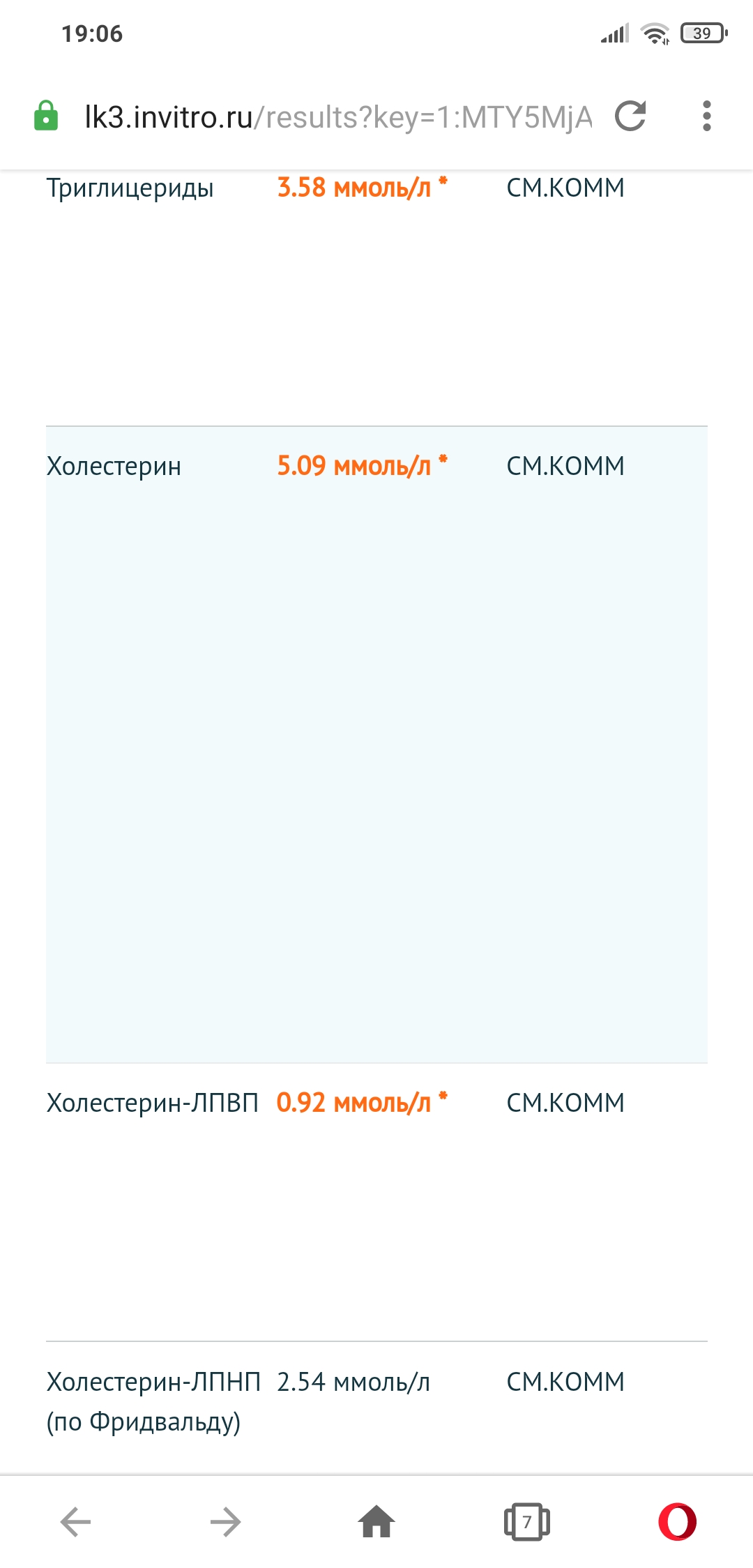The height and width of the screenshot is (1568, 753).
Task: View site security info via the lock icon
Action: point(46,116)
